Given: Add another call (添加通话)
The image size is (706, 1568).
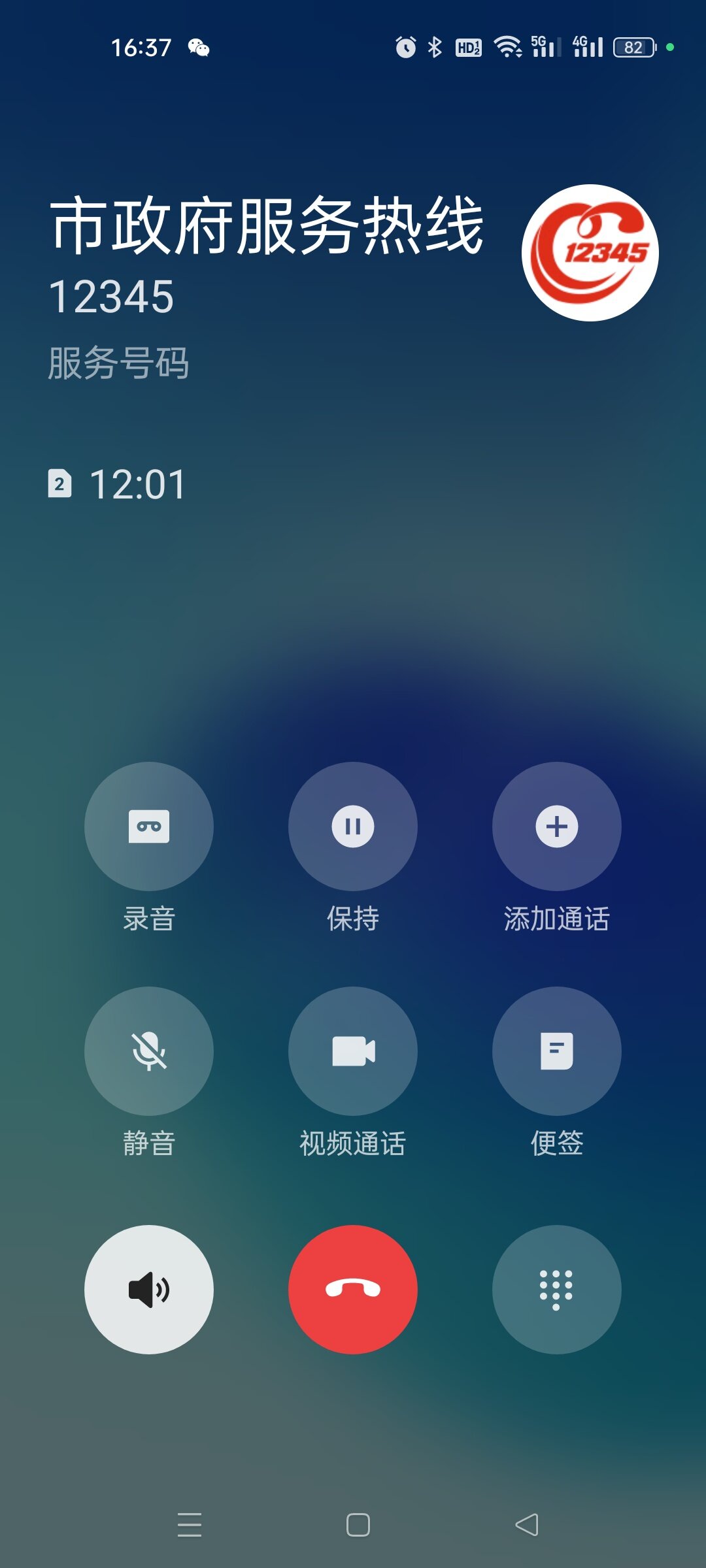Looking at the screenshot, I should coord(556,826).
